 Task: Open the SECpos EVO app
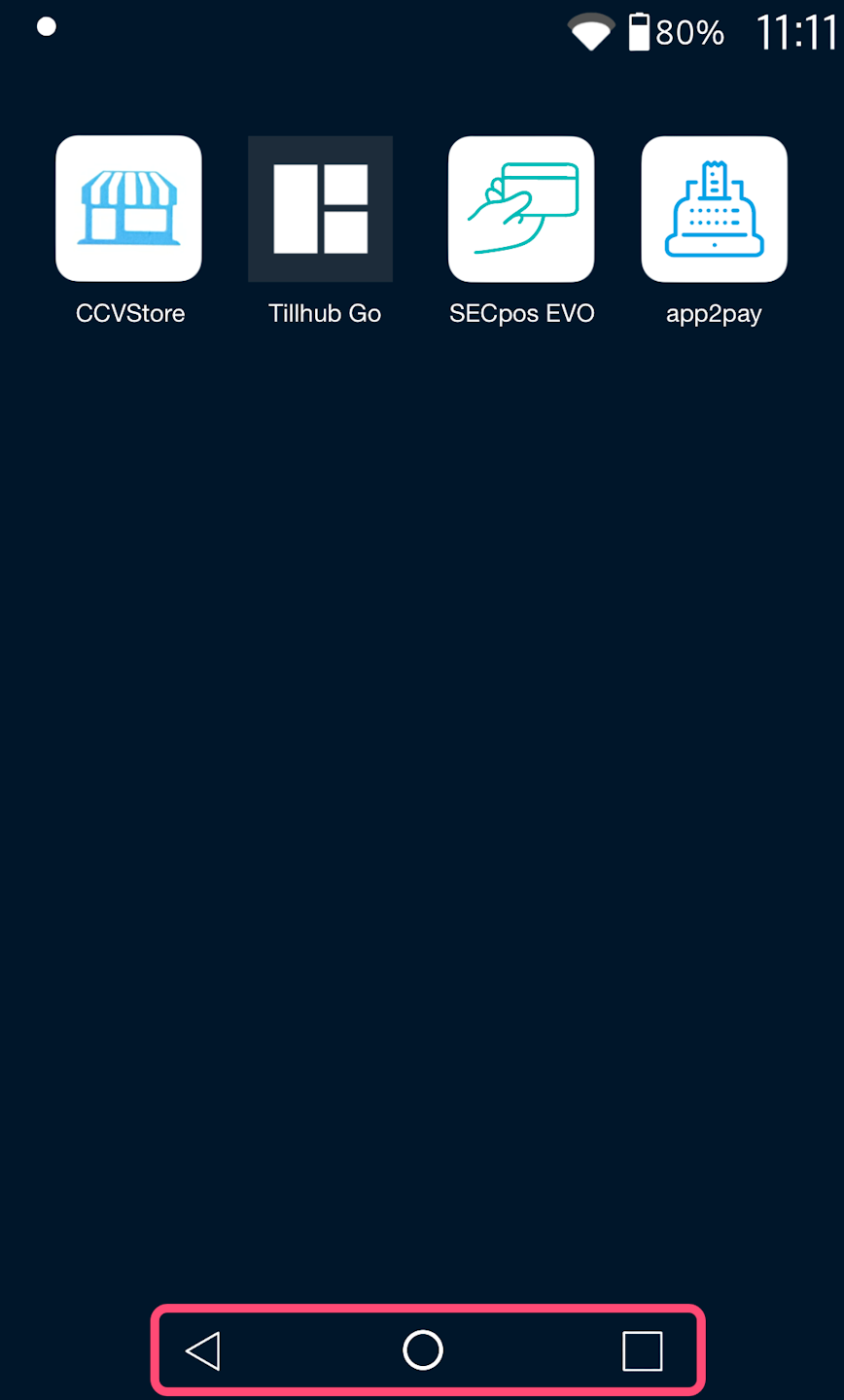(x=521, y=208)
